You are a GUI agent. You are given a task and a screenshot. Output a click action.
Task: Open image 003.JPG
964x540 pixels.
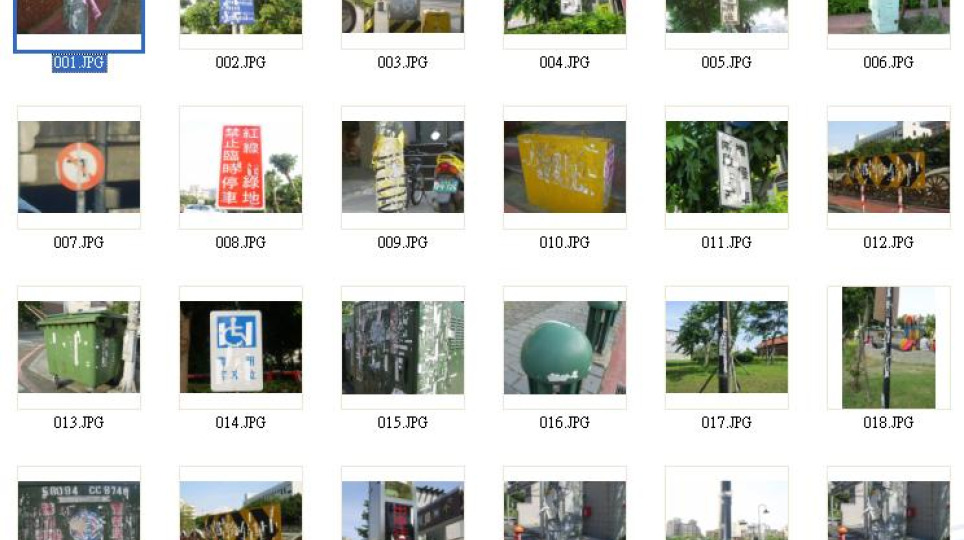coord(403,18)
